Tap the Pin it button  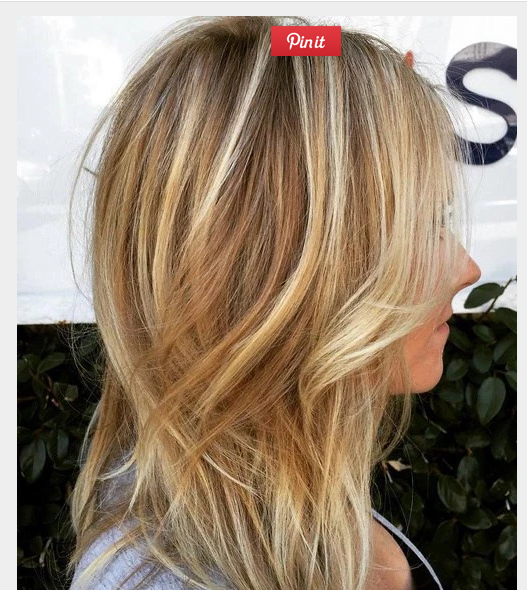point(306,41)
